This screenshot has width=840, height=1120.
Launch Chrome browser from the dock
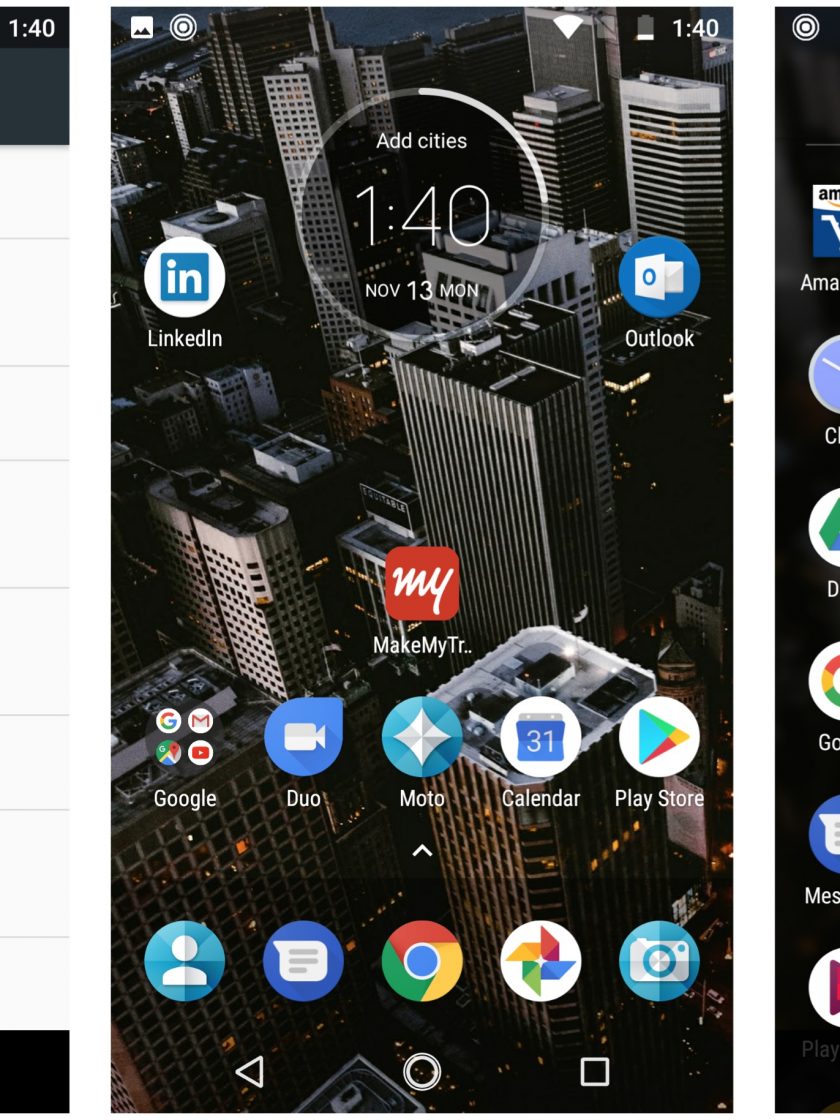[422, 961]
